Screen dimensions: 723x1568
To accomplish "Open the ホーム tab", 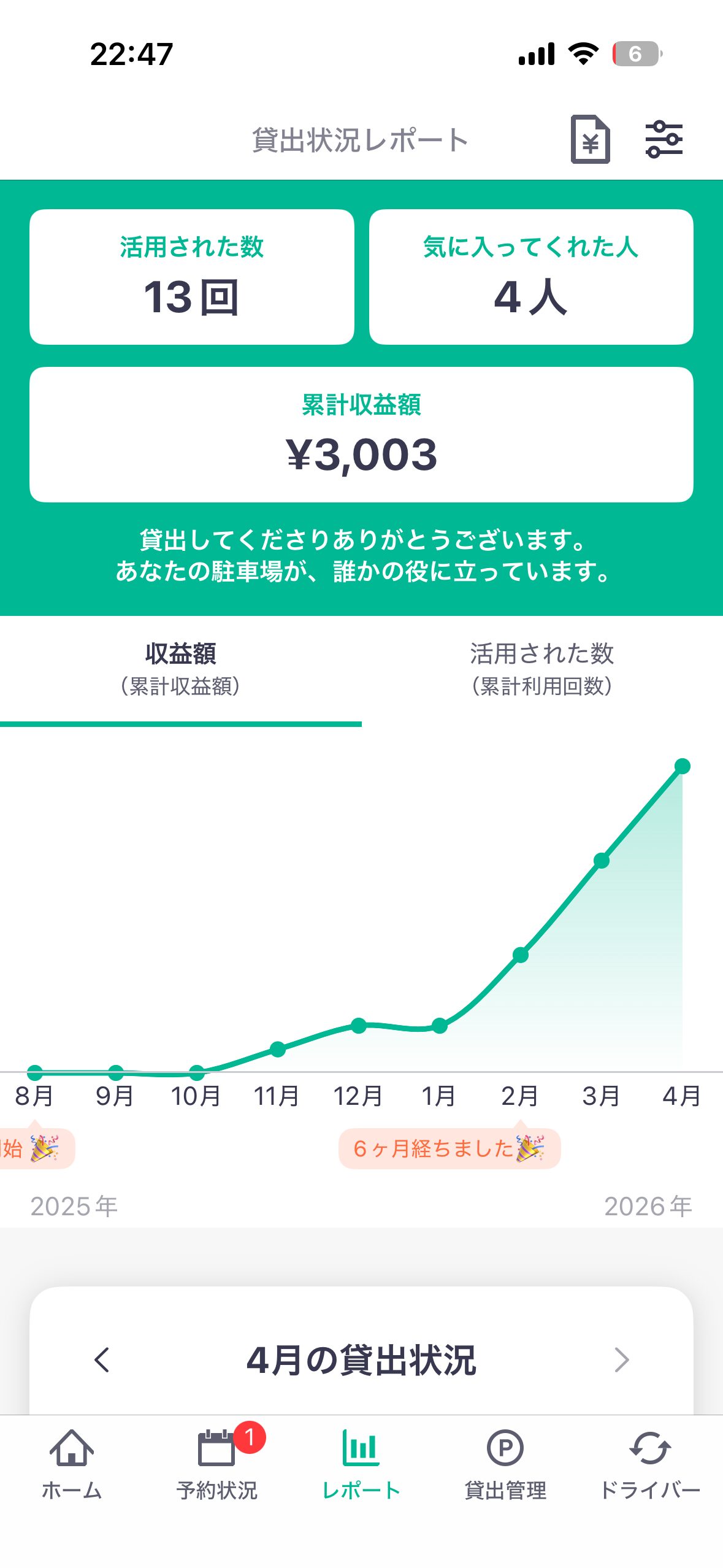I will pos(72,1463).
